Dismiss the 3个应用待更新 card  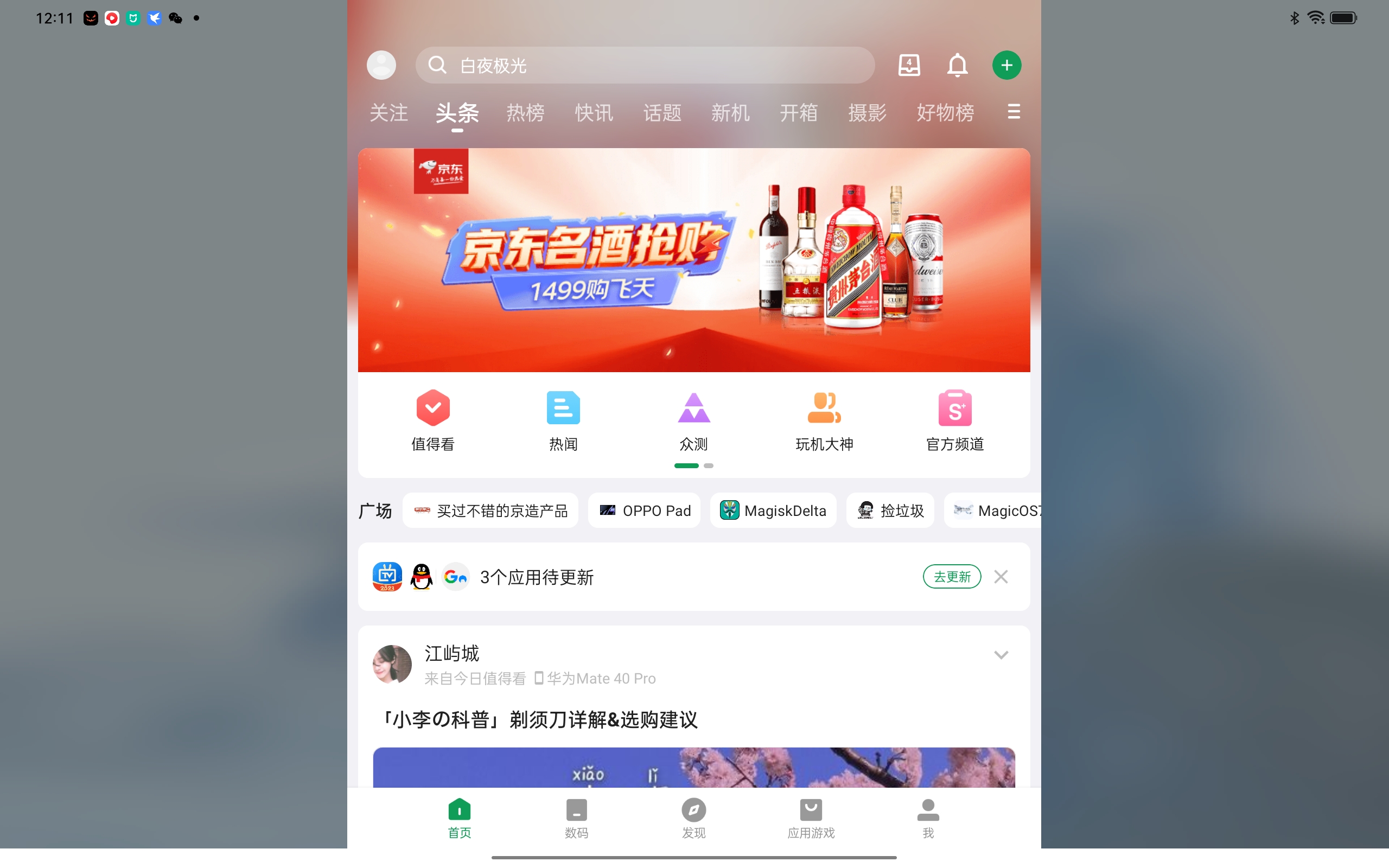point(1001,576)
